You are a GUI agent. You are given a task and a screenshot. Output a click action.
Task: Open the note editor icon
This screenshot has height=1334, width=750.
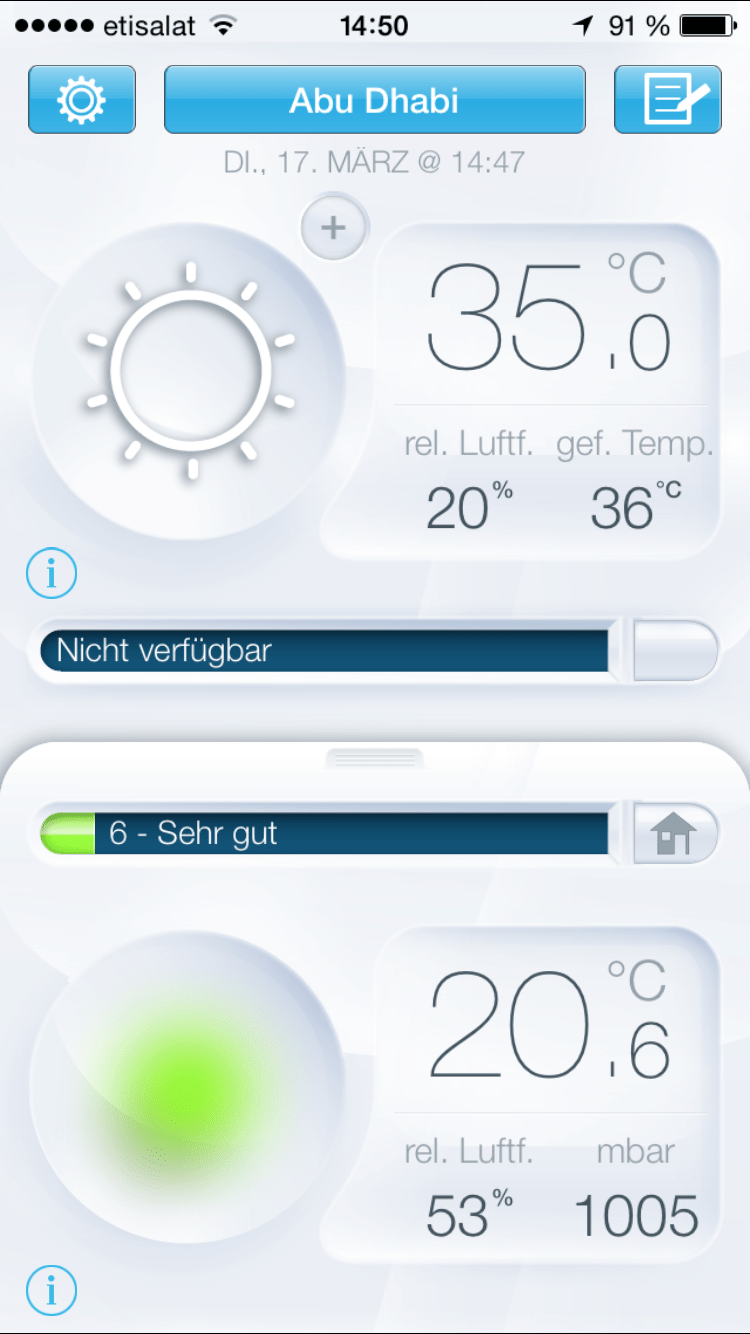click(667, 99)
